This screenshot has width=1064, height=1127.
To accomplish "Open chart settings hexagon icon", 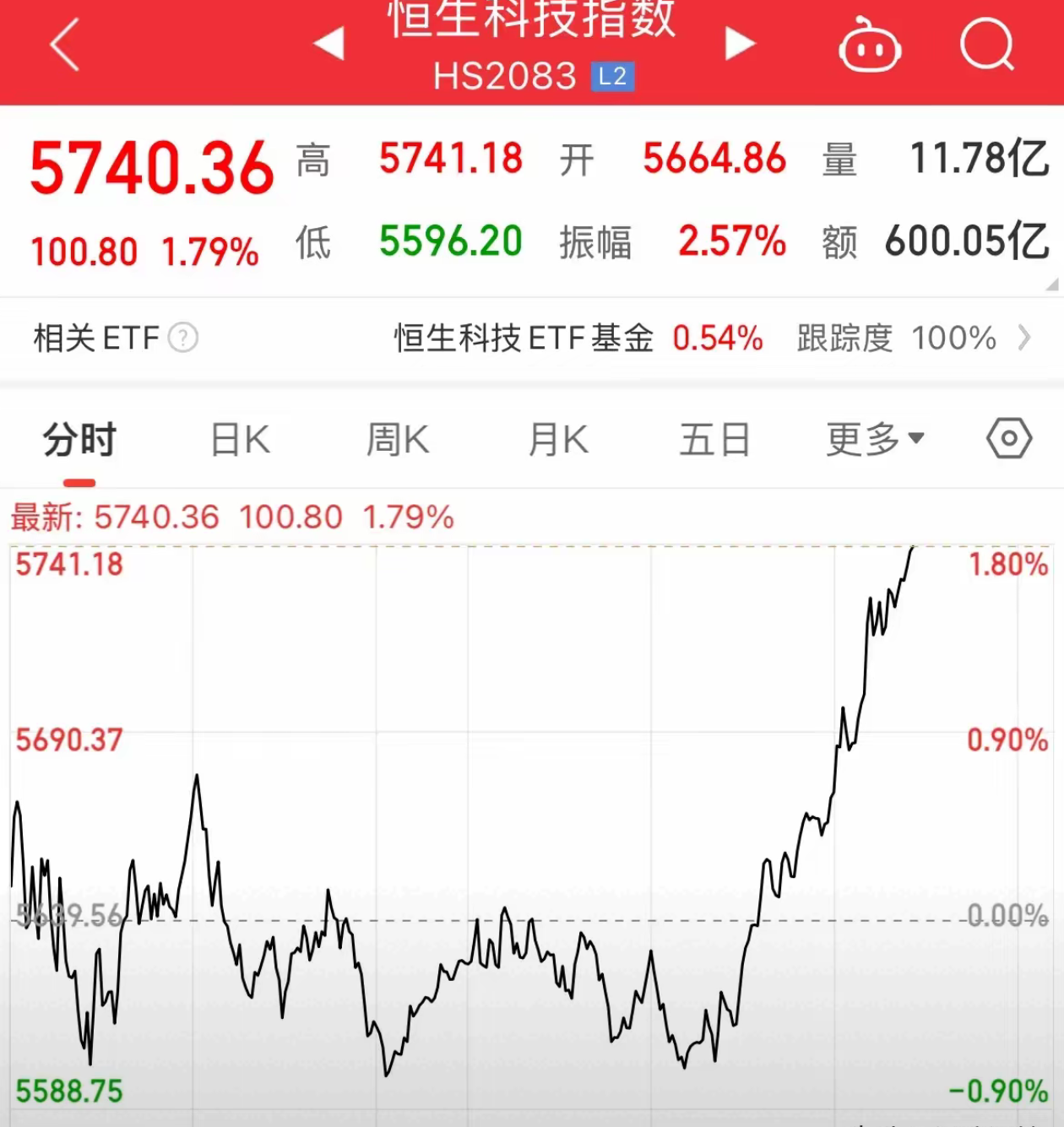I will coord(1009,438).
